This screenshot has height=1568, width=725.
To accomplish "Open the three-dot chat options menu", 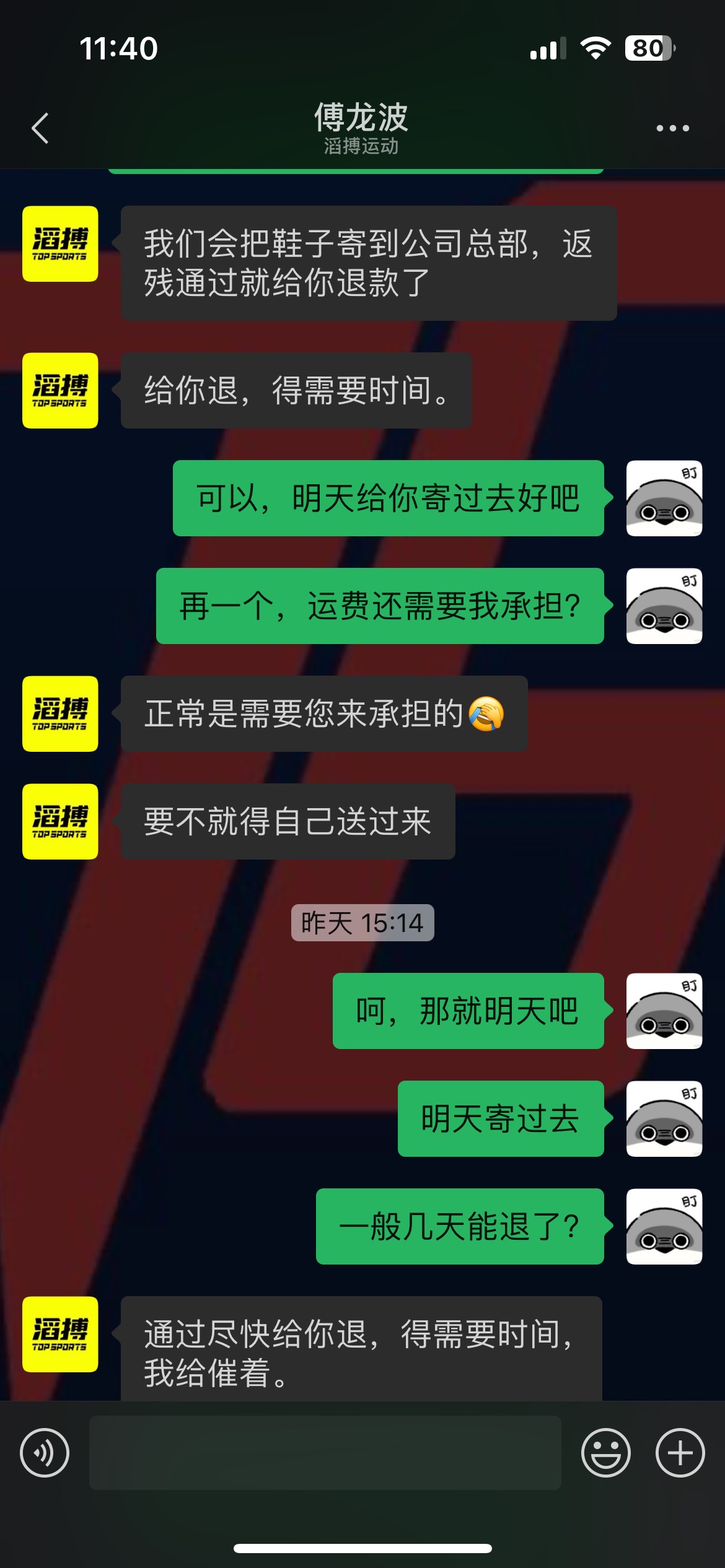I will click(672, 128).
